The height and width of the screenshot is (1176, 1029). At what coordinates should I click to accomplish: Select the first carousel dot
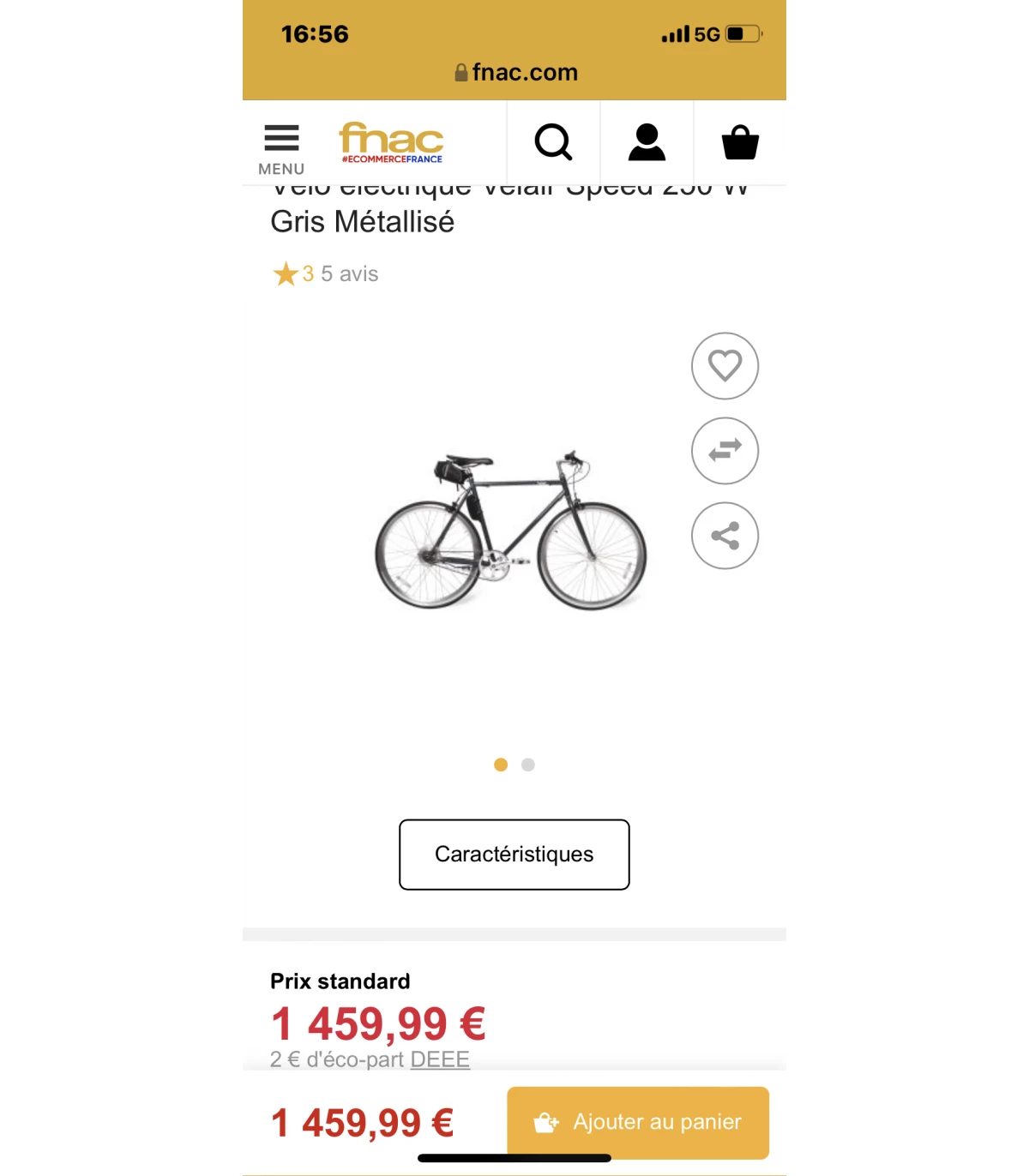[500, 765]
